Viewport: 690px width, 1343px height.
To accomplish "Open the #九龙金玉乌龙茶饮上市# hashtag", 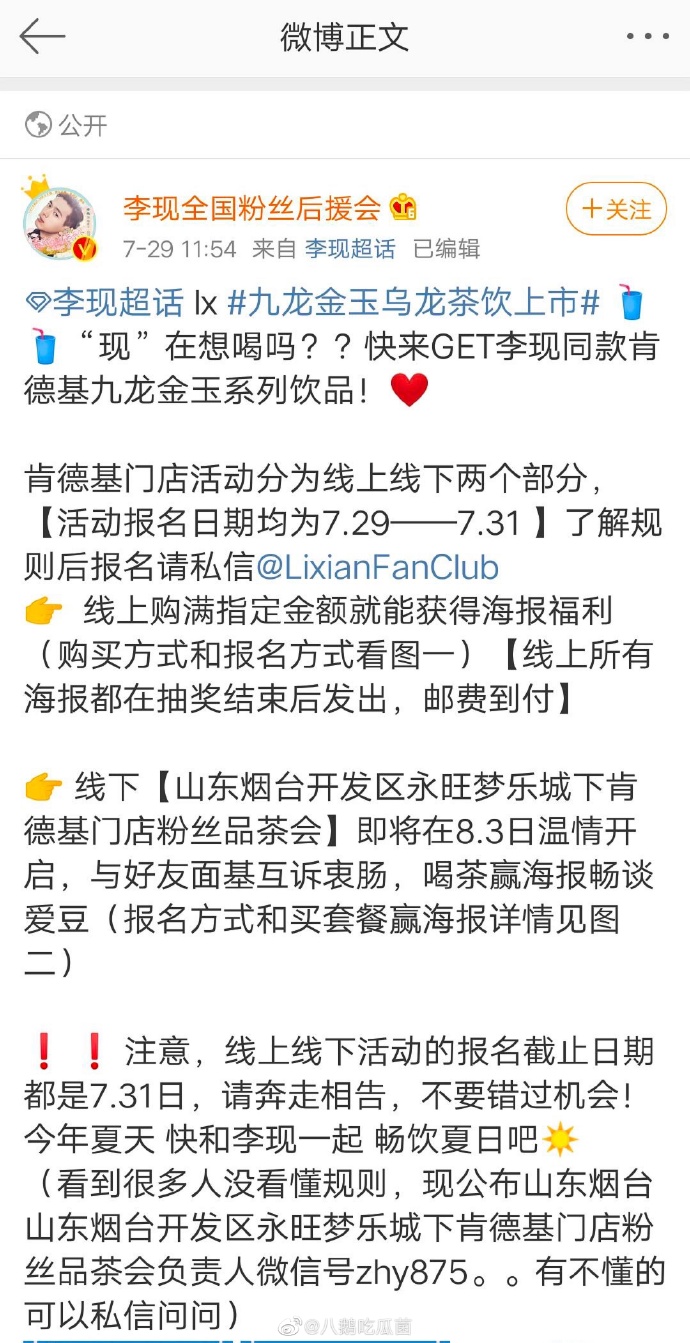I will [x=413, y=301].
